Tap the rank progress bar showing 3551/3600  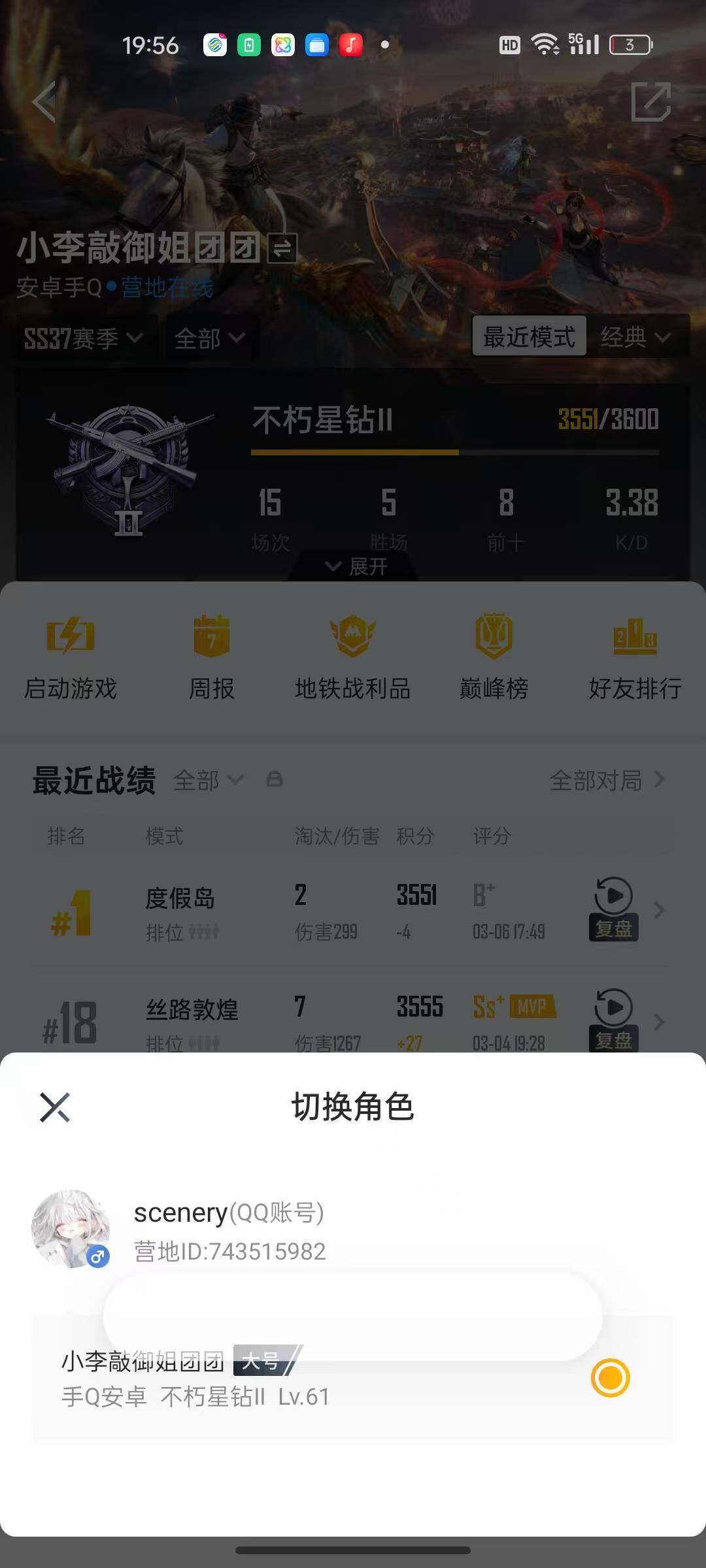tap(454, 450)
